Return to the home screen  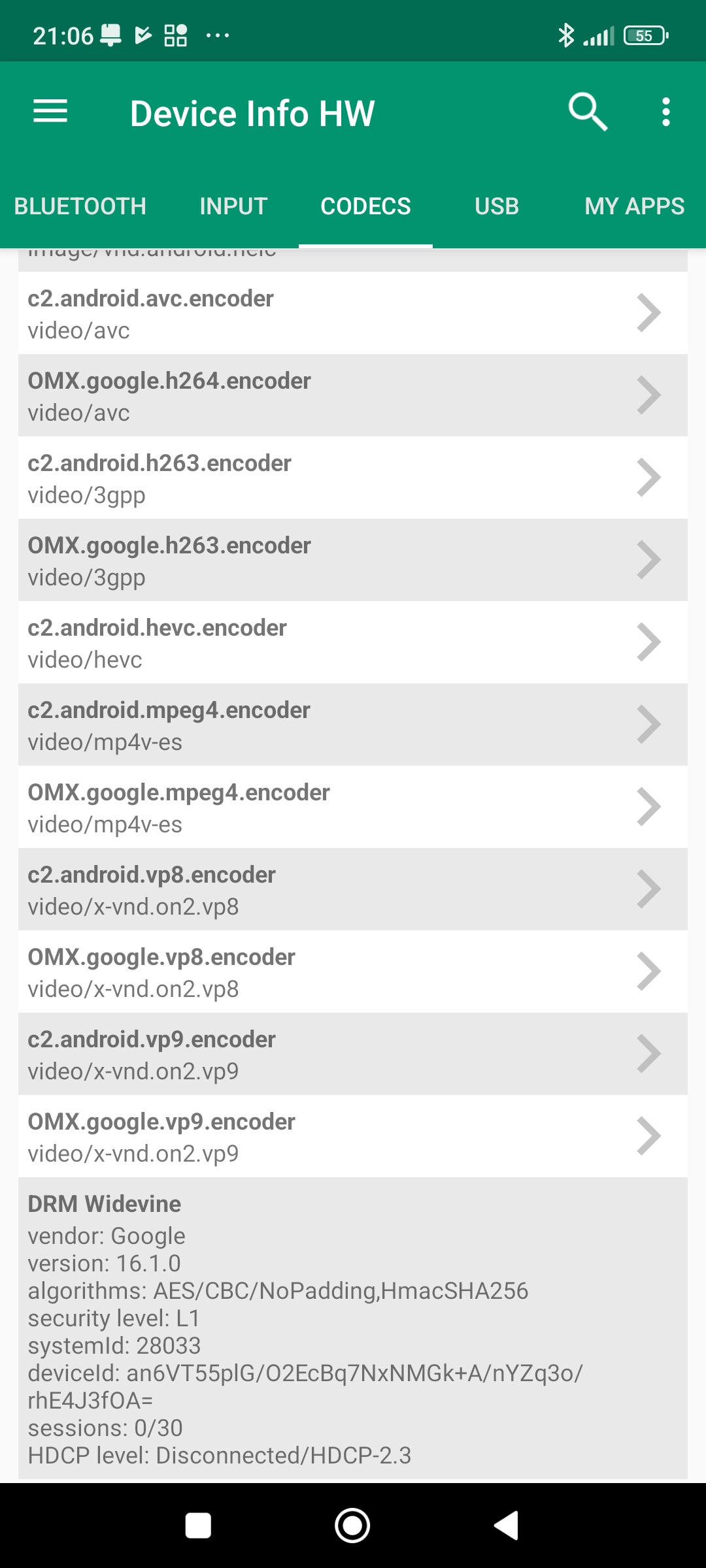352,1526
